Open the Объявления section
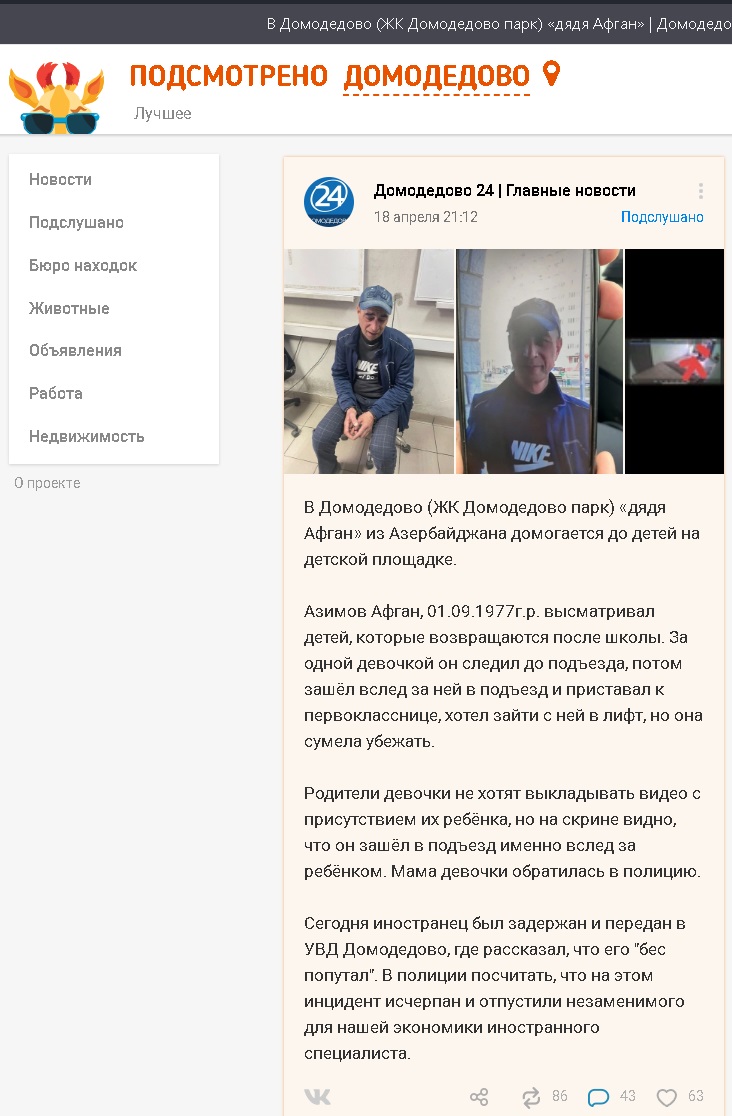 click(75, 351)
